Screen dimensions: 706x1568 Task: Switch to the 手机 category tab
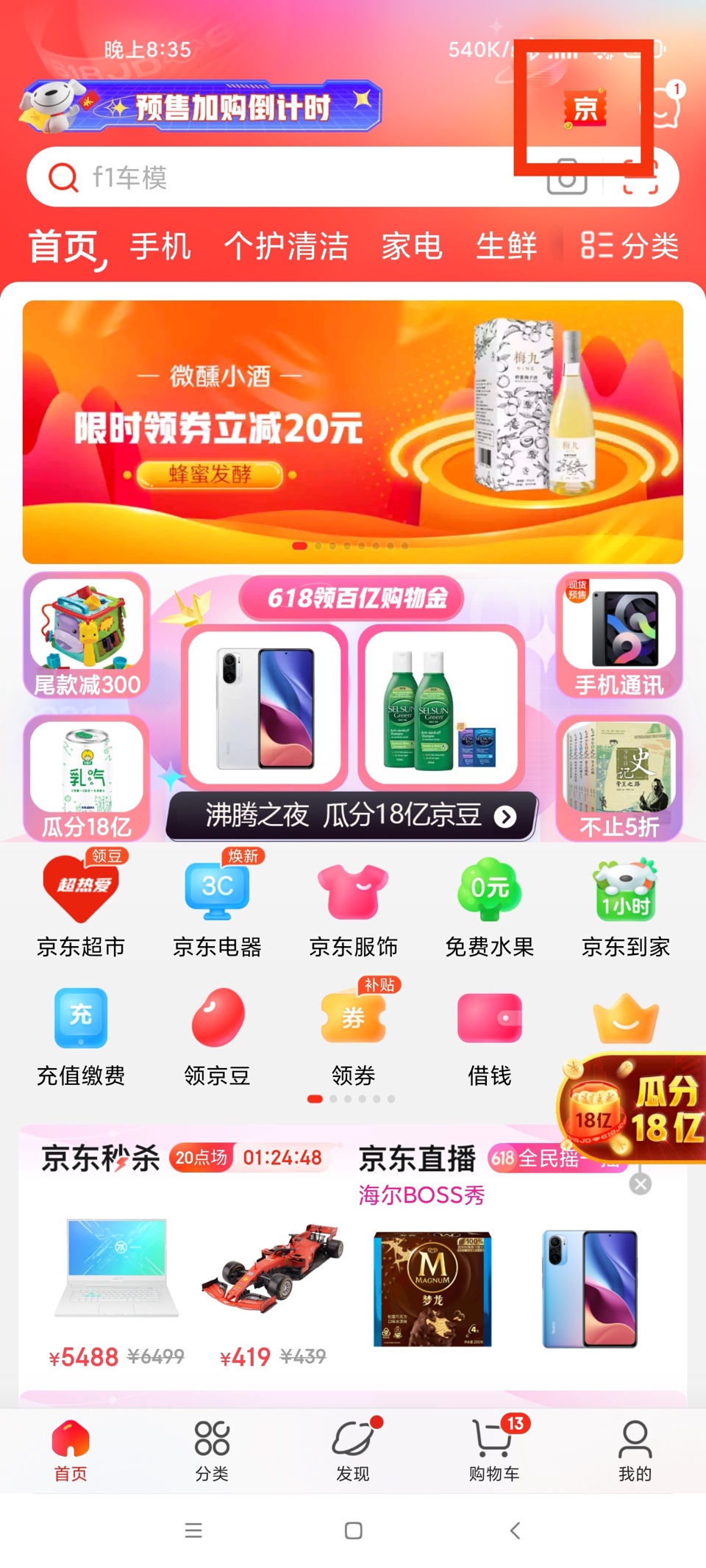(x=160, y=246)
